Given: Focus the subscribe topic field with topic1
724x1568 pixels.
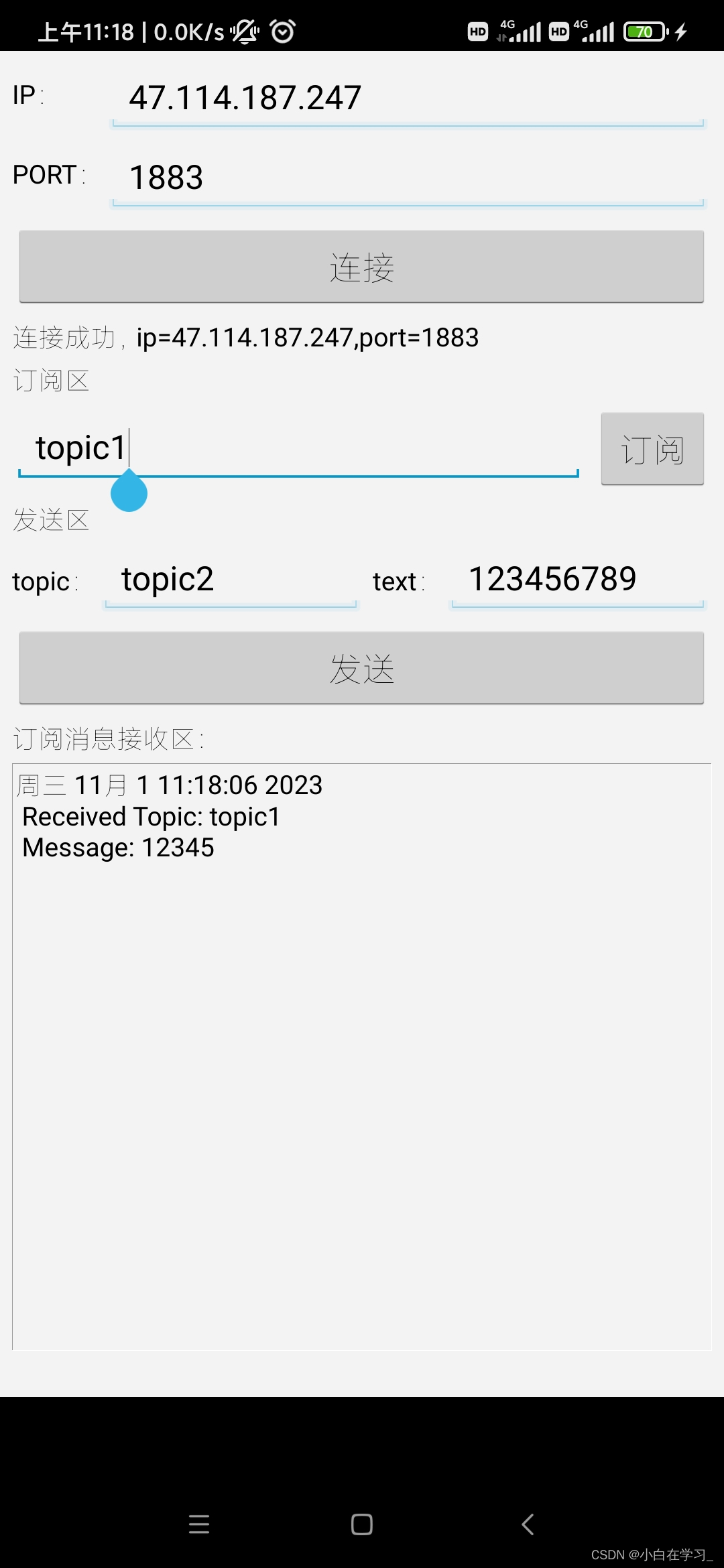Looking at the screenshot, I should [298, 448].
